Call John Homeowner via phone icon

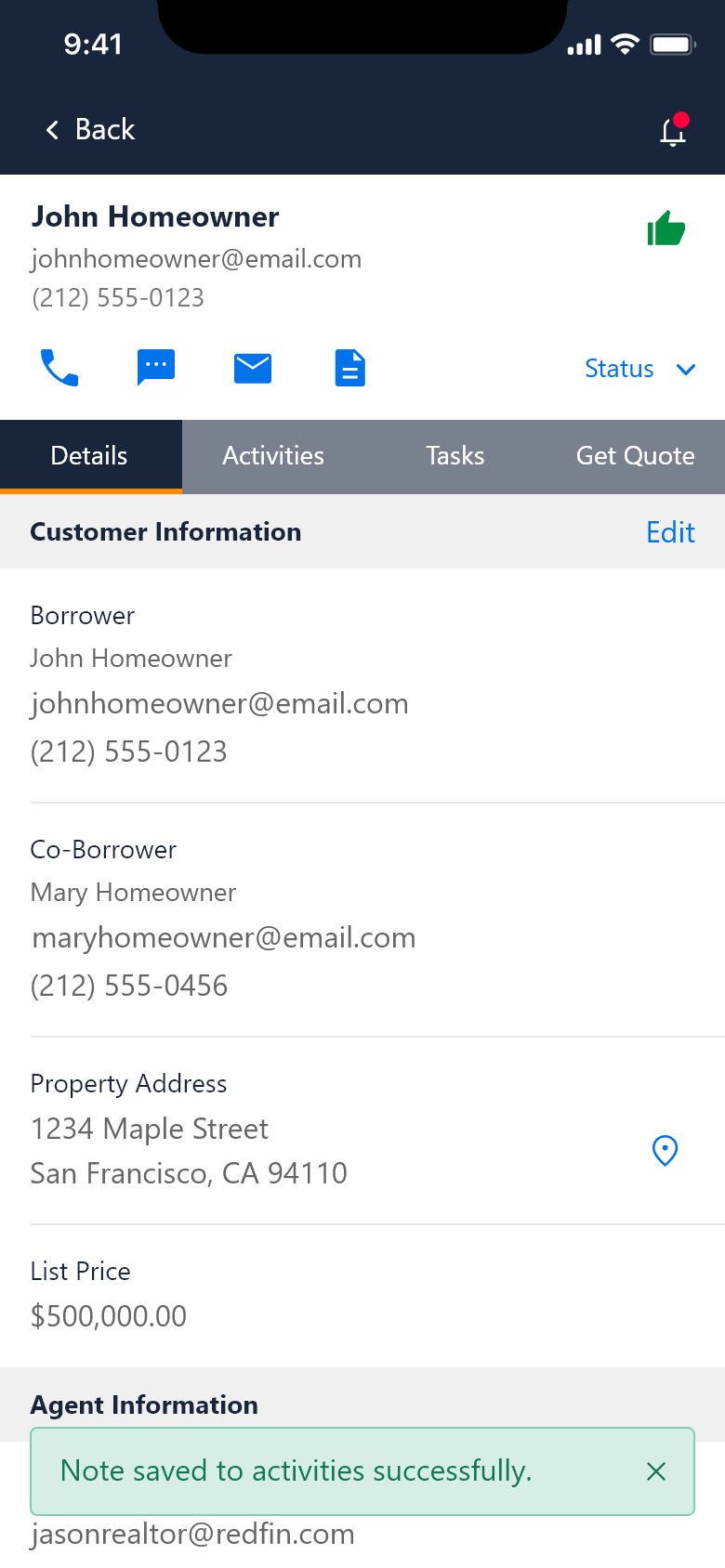tap(59, 368)
